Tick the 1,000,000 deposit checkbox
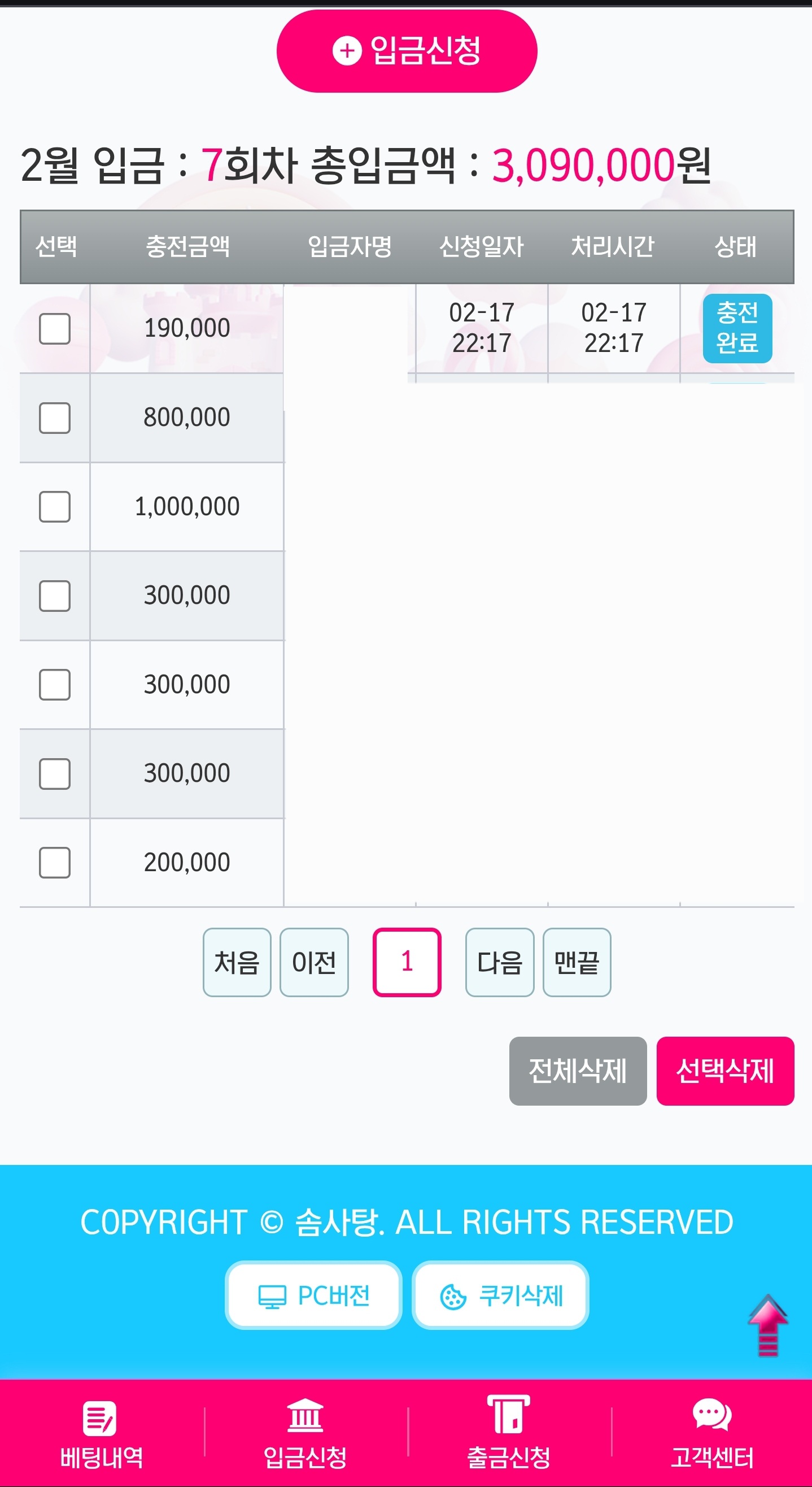 pyautogui.click(x=55, y=506)
